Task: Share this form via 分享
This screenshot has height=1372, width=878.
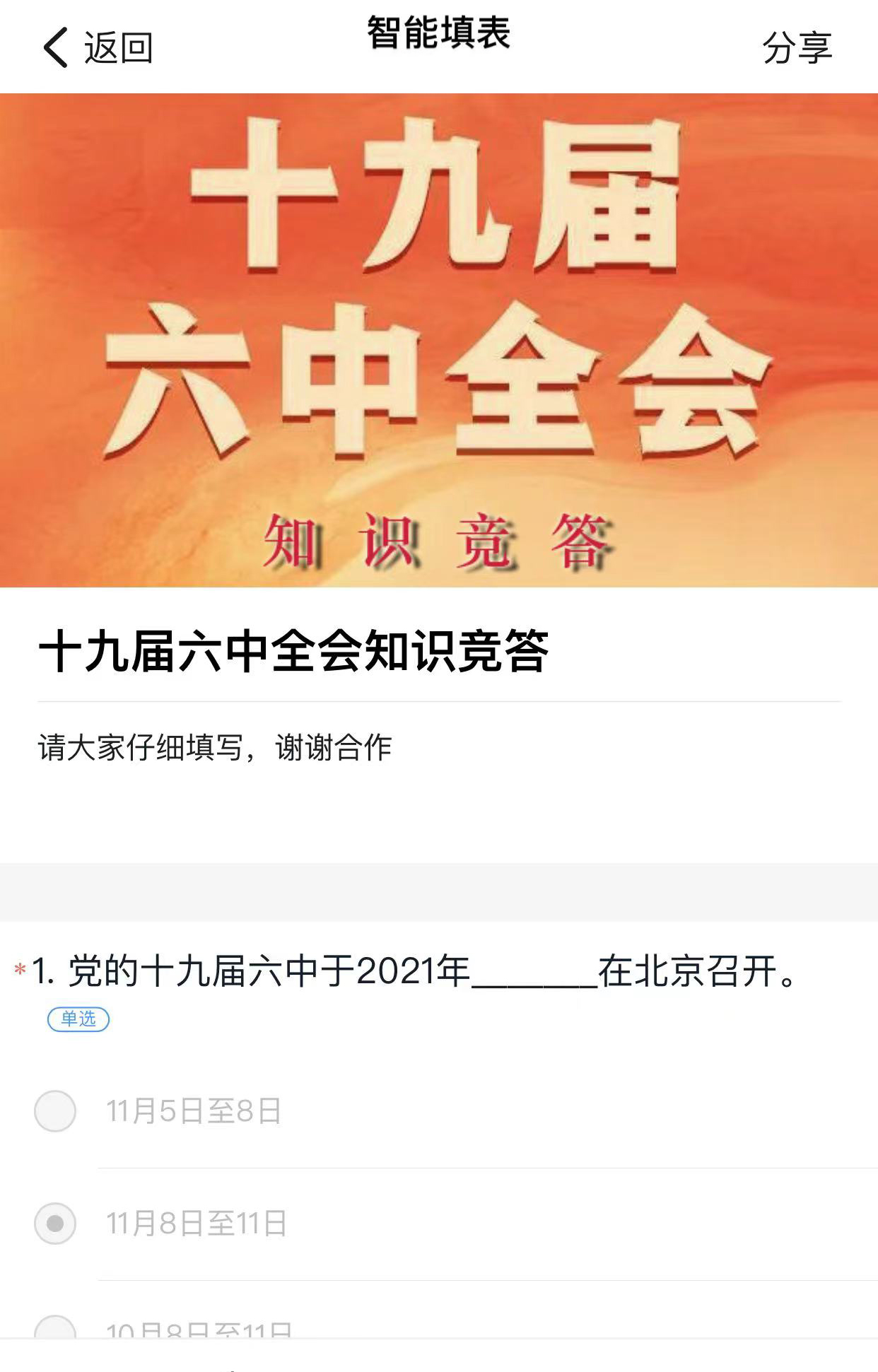Action: point(797,48)
